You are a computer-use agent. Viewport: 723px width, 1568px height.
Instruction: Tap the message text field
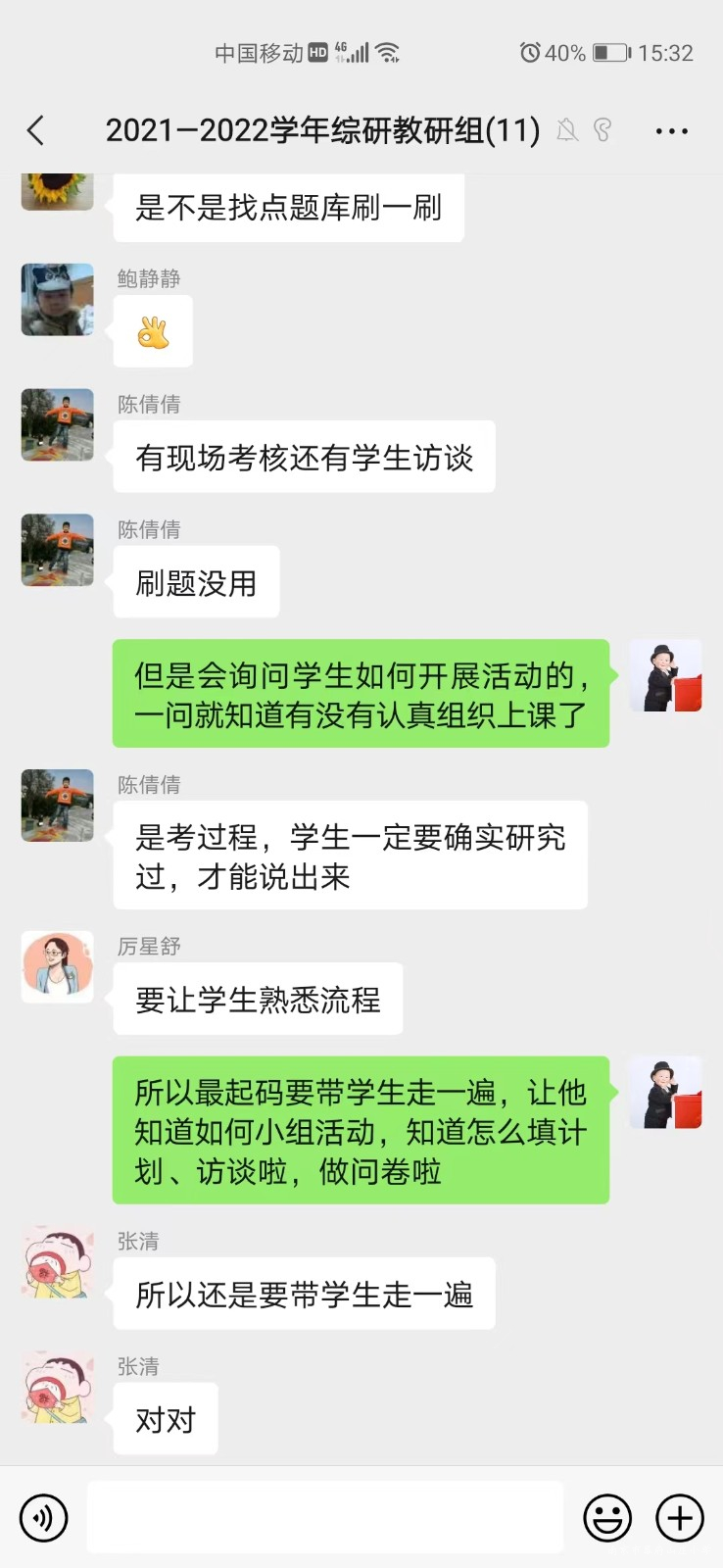(x=325, y=1518)
